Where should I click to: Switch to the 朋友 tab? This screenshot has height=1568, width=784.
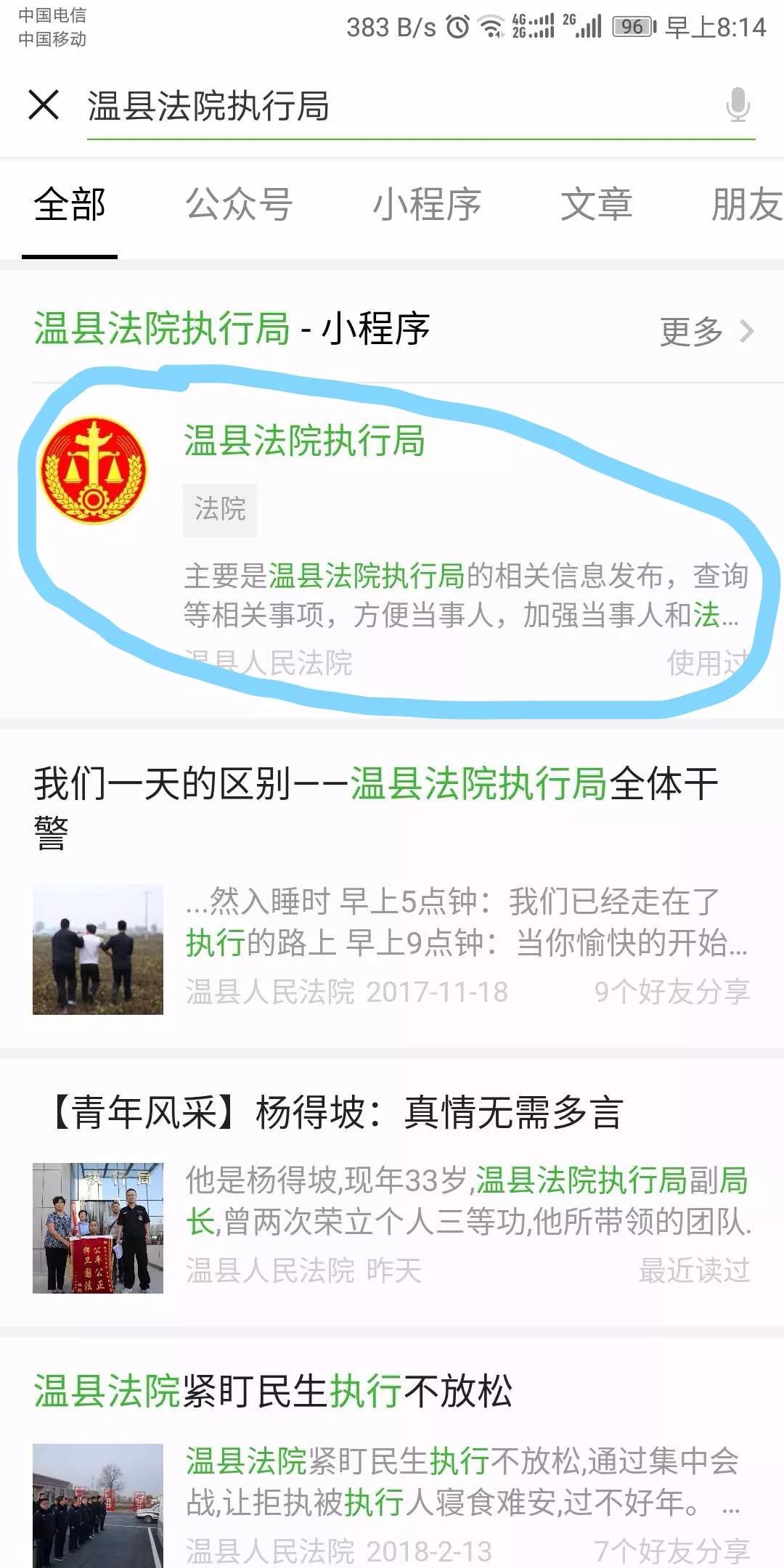pyautogui.click(x=746, y=205)
